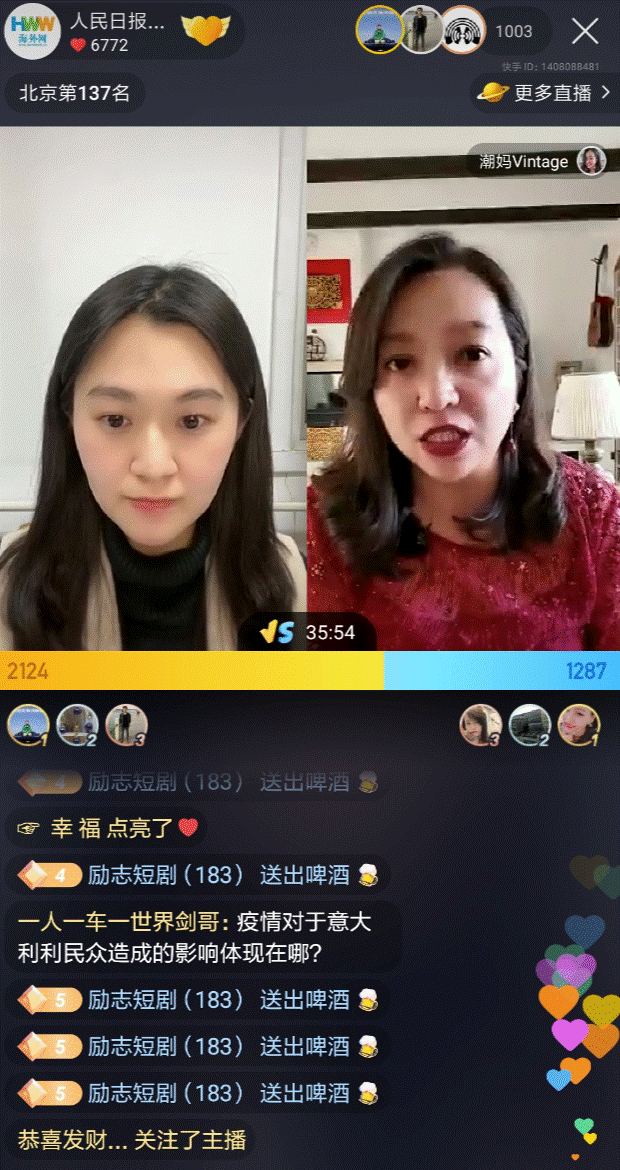Close the live stream
Viewport: 620px width, 1170px height.
pyautogui.click(x=585, y=31)
